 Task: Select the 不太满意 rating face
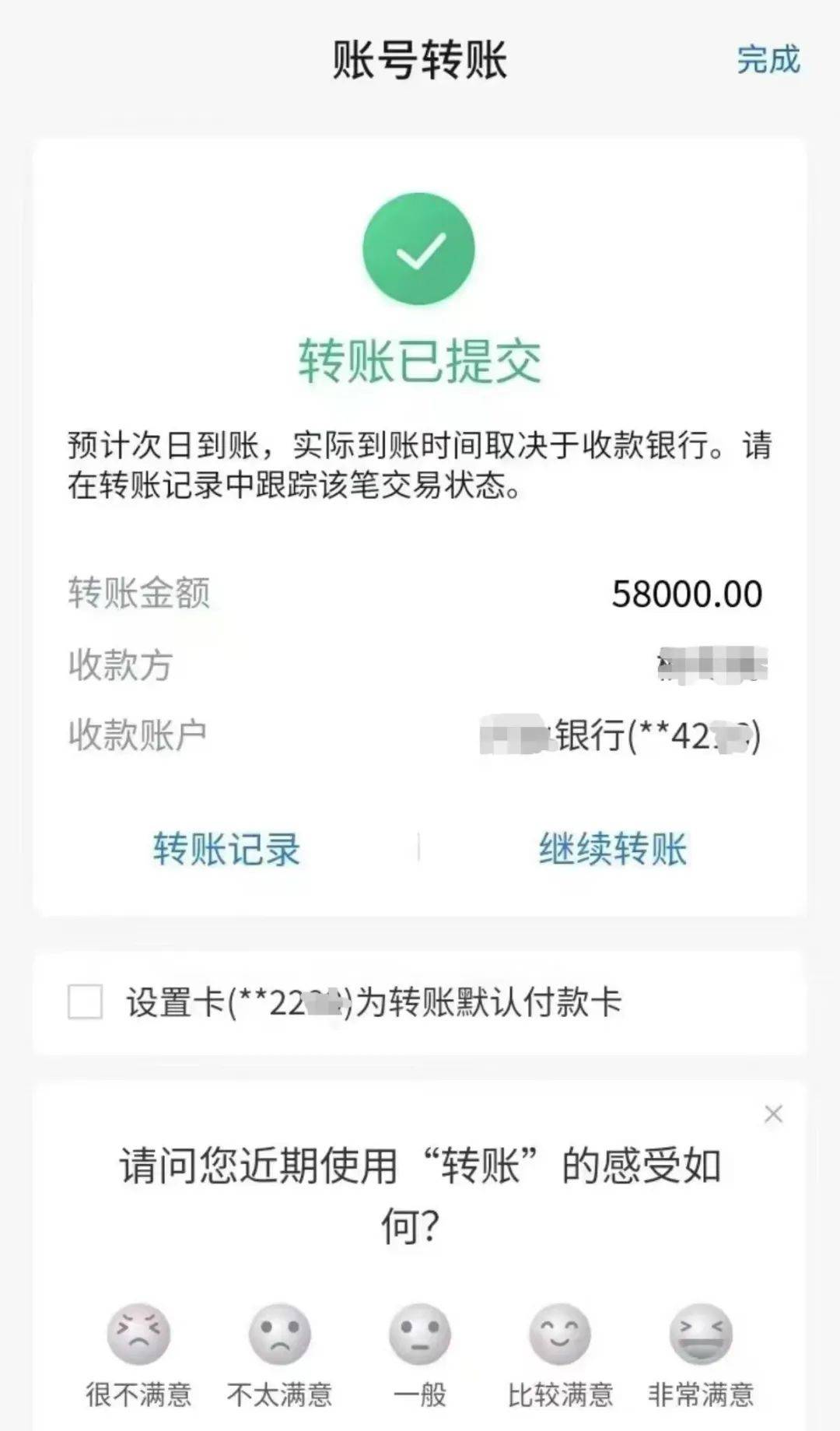282,1332
